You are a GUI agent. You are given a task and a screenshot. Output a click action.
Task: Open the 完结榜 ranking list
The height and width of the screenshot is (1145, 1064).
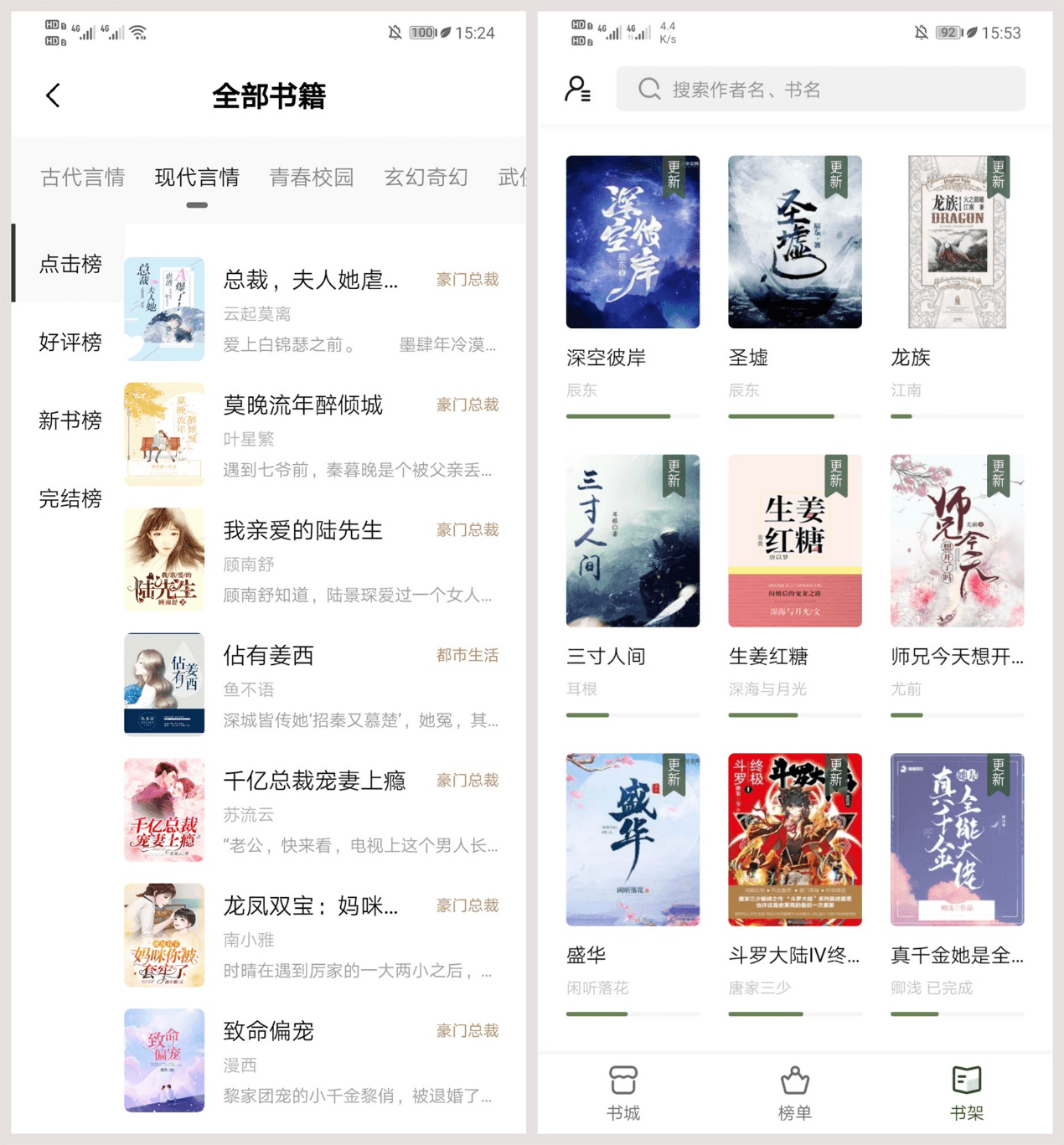(x=70, y=498)
